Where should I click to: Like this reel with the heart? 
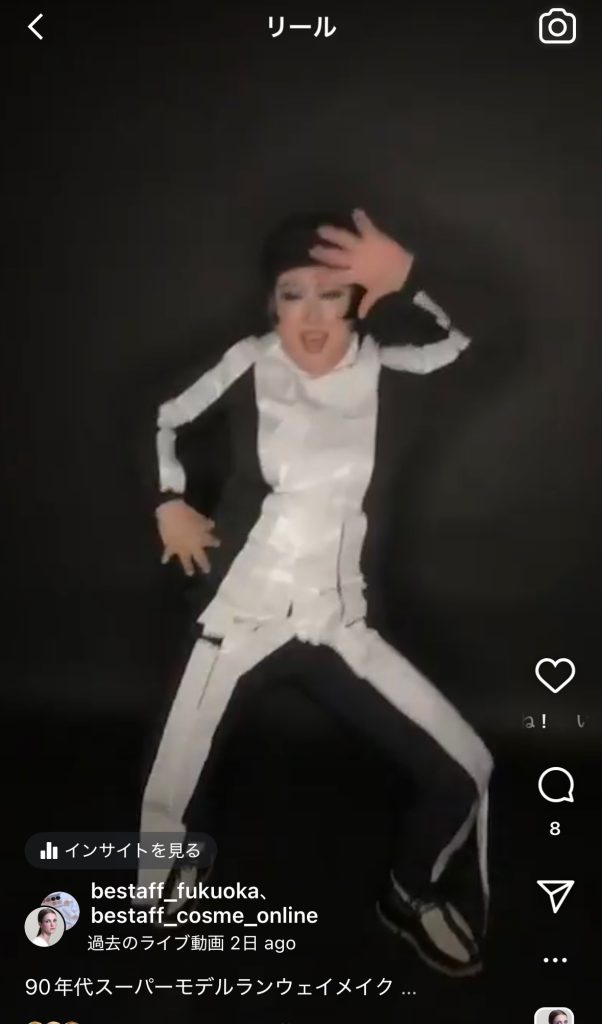(555, 677)
